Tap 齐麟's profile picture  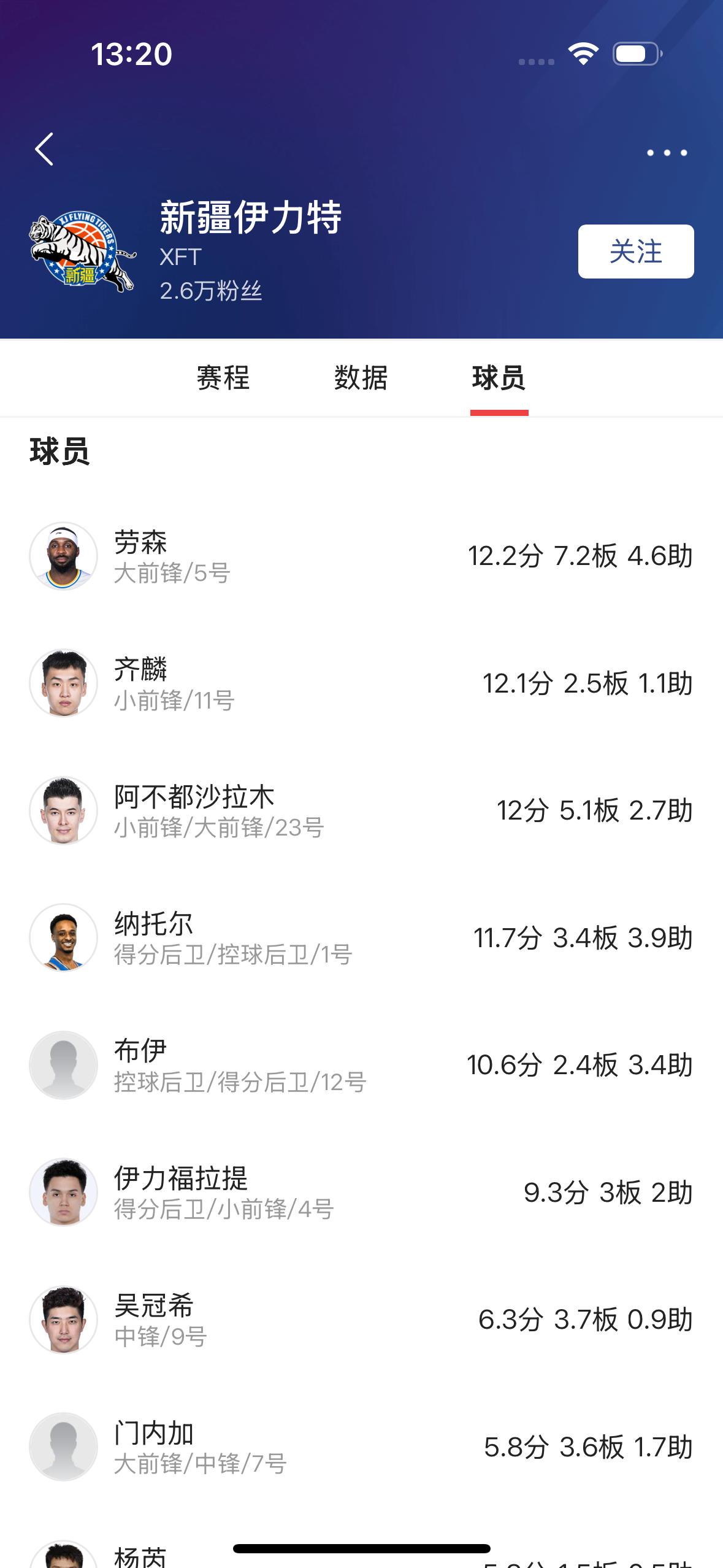point(63,683)
